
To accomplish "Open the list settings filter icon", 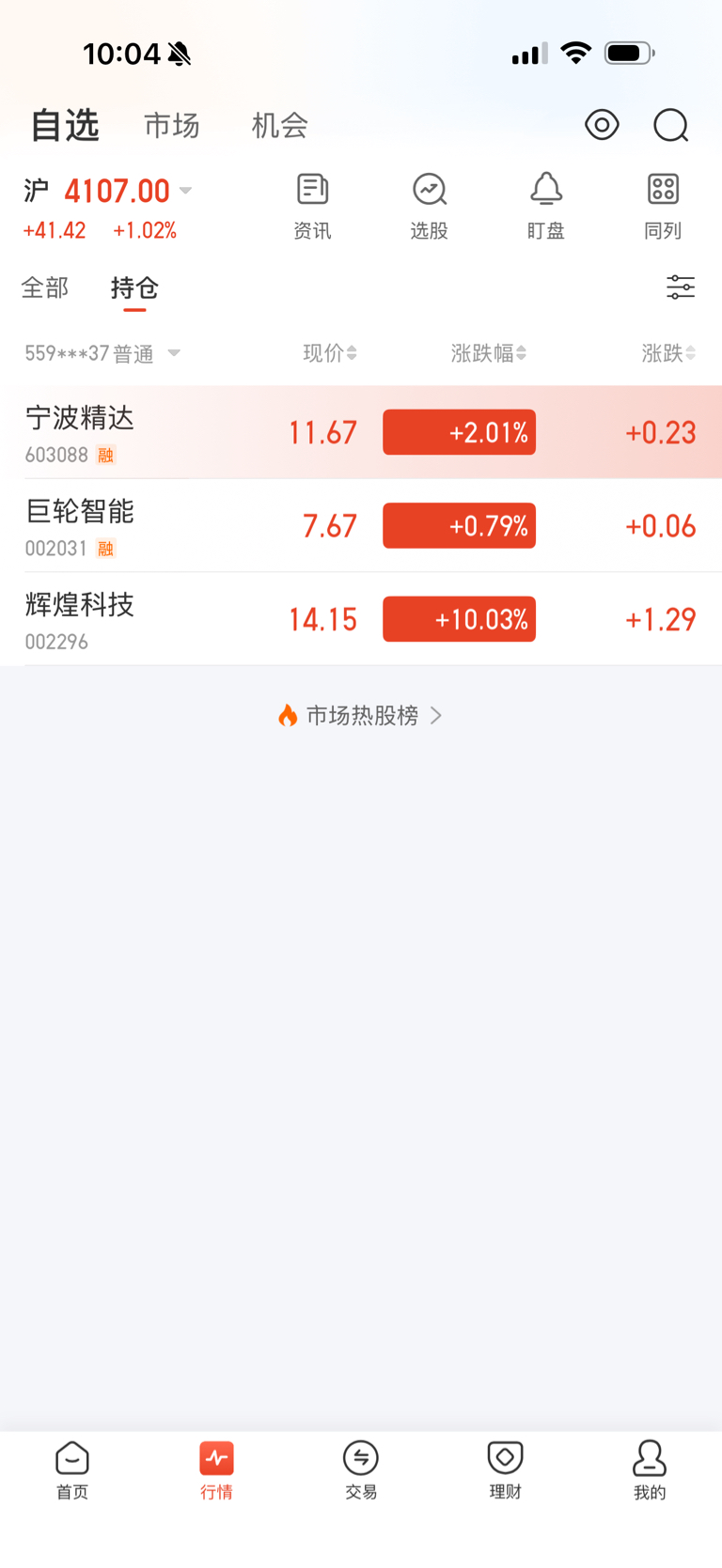I will [681, 287].
